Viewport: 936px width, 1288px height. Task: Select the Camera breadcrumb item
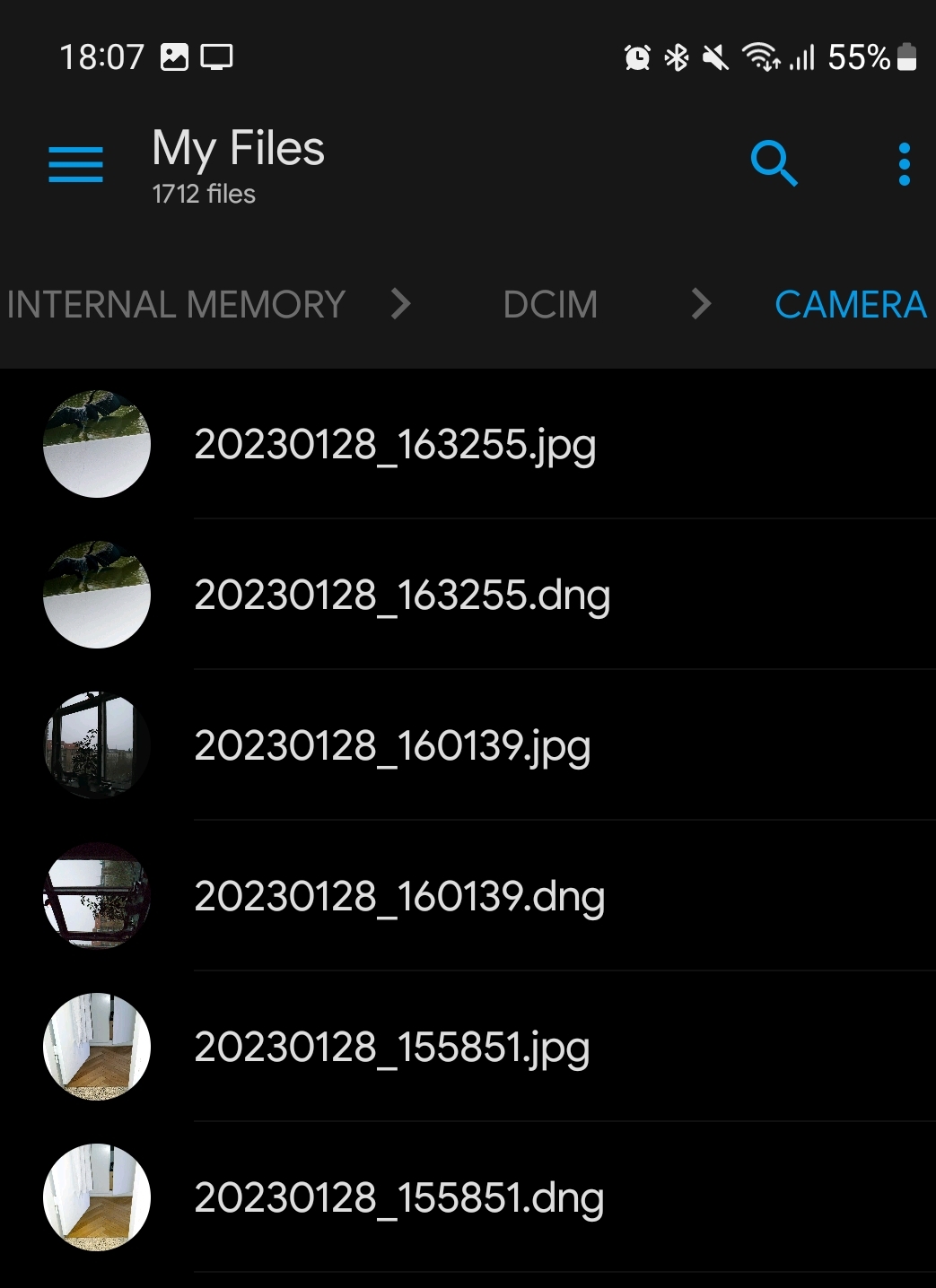pyautogui.click(x=850, y=305)
